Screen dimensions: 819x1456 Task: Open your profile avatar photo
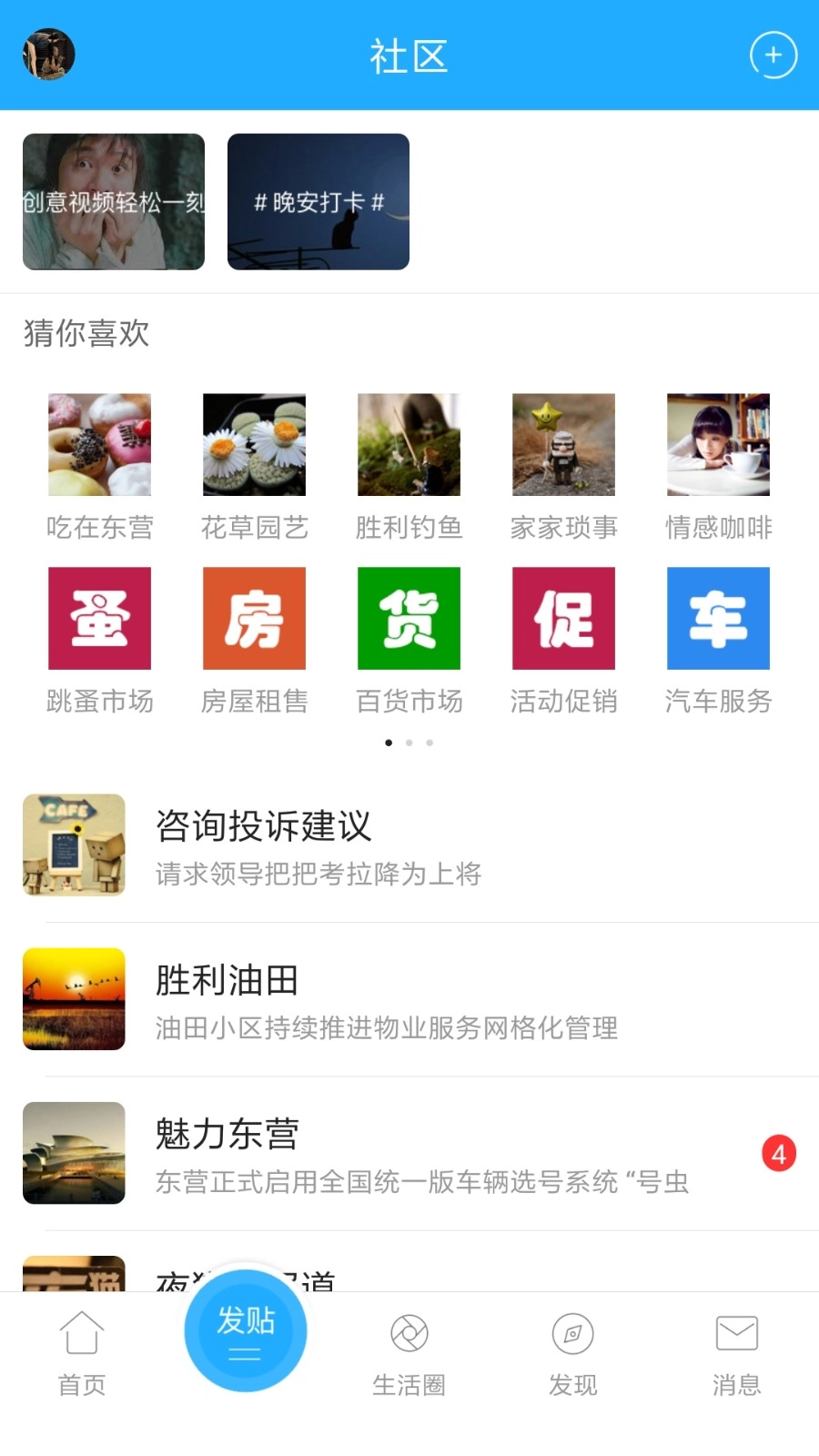(x=48, y=55)
